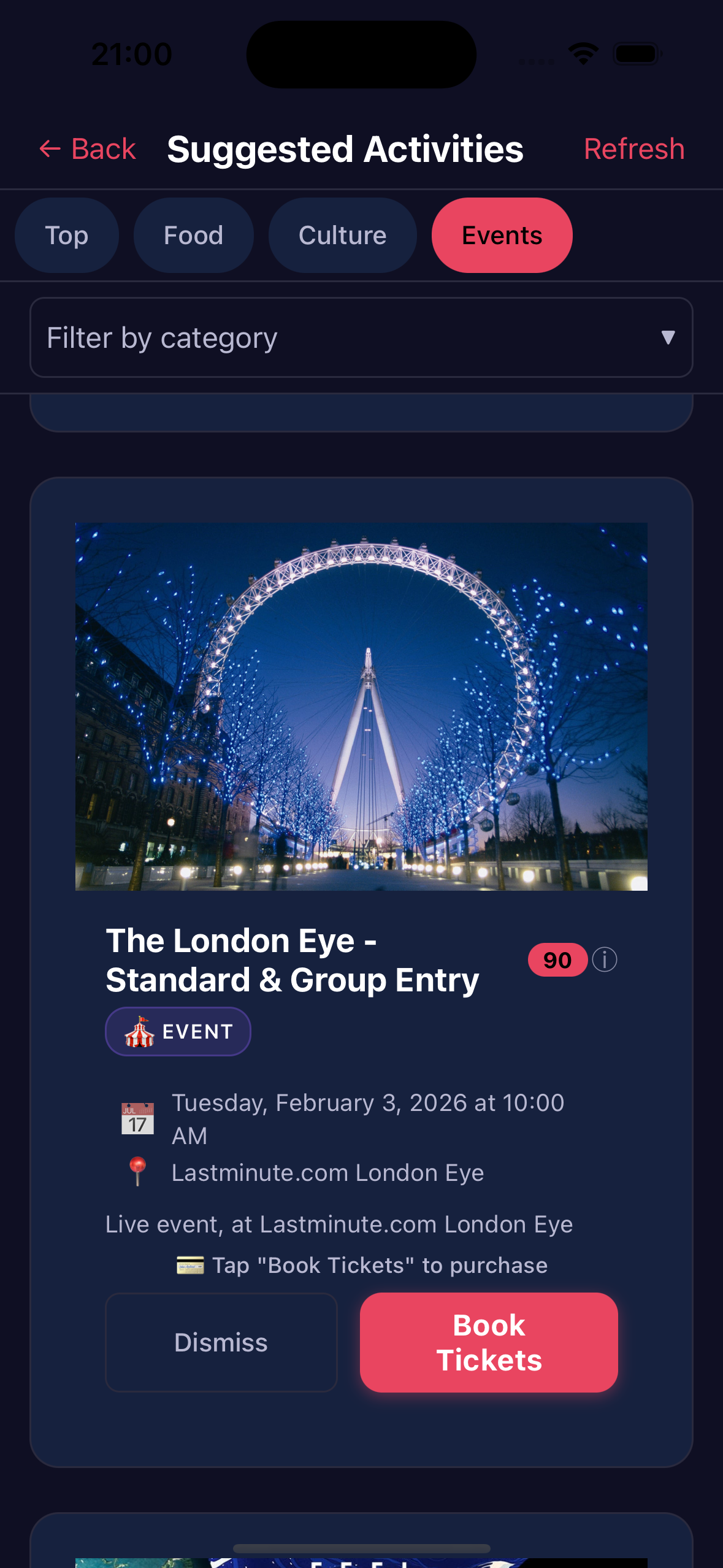Viewport: 723px width, 1568px height.
Task: Toggle the Culture filter chip
Action: point(342,234)
